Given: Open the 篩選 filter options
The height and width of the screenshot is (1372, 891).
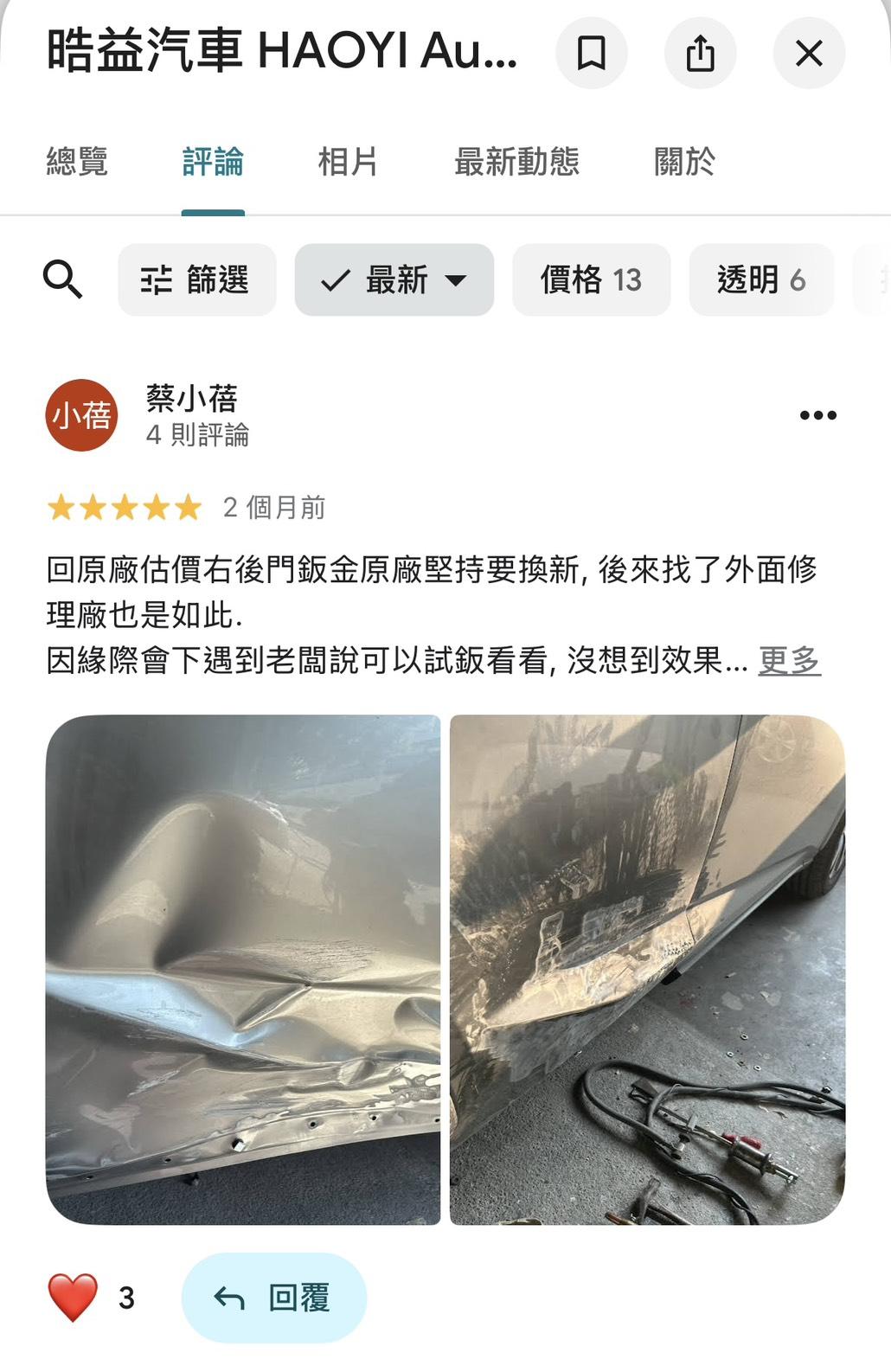Looking at the screenshot, I should [197, 279].
